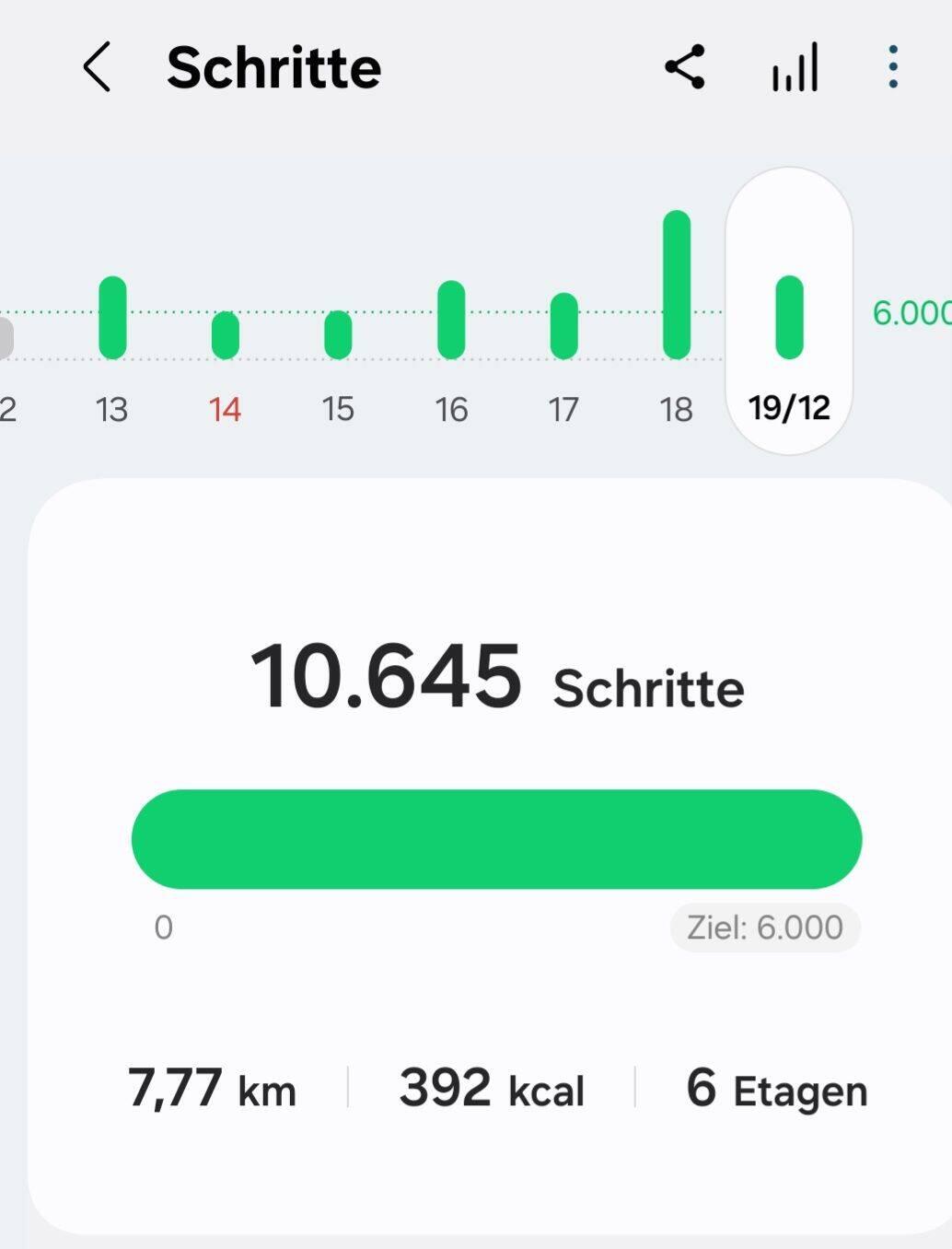Select day 16 in the chart
The image size is (952, 1249).
pos(451,321)
